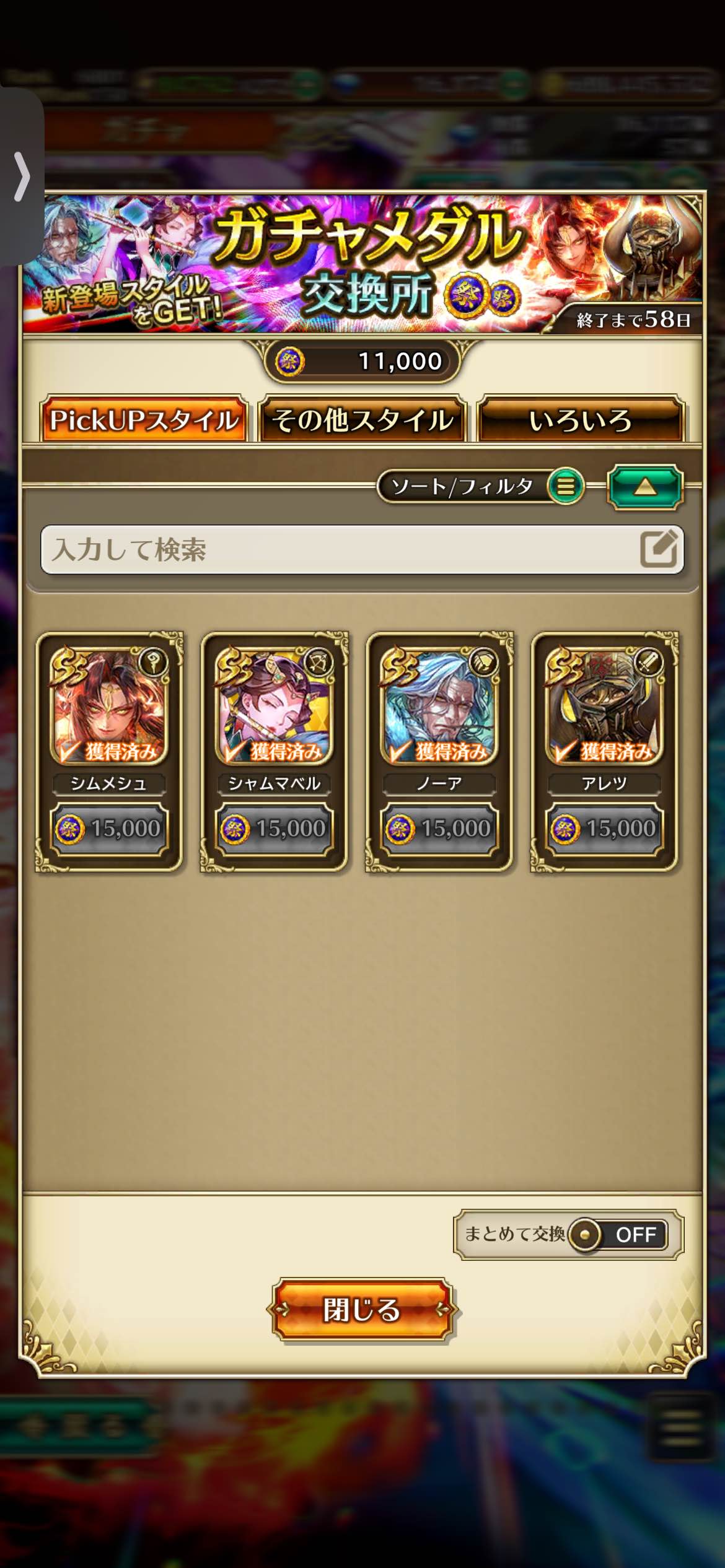The height and width of the screenshot is (1568, 725).
Task: Select the シムメシュ style card
Action: (109, 752)
